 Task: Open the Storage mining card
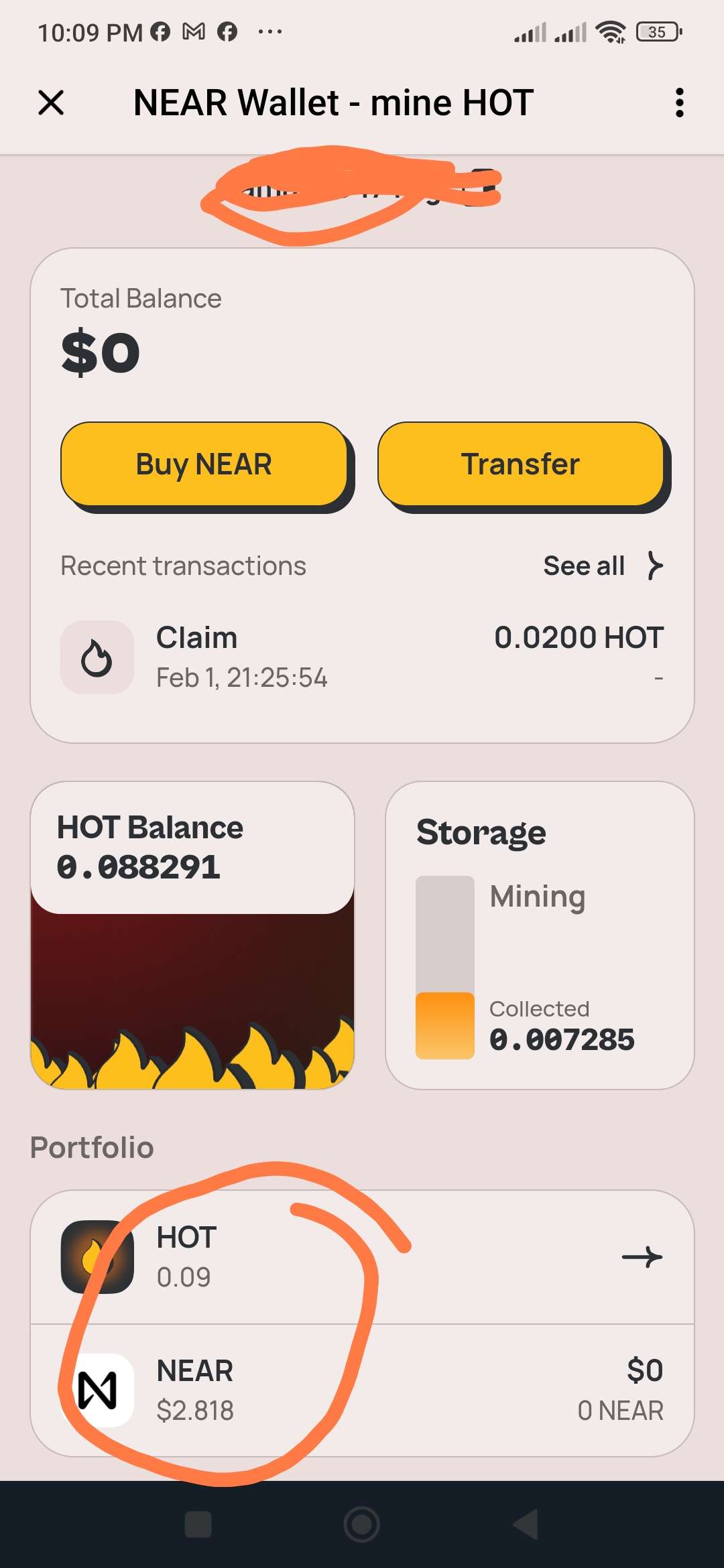tap(540, 935)
